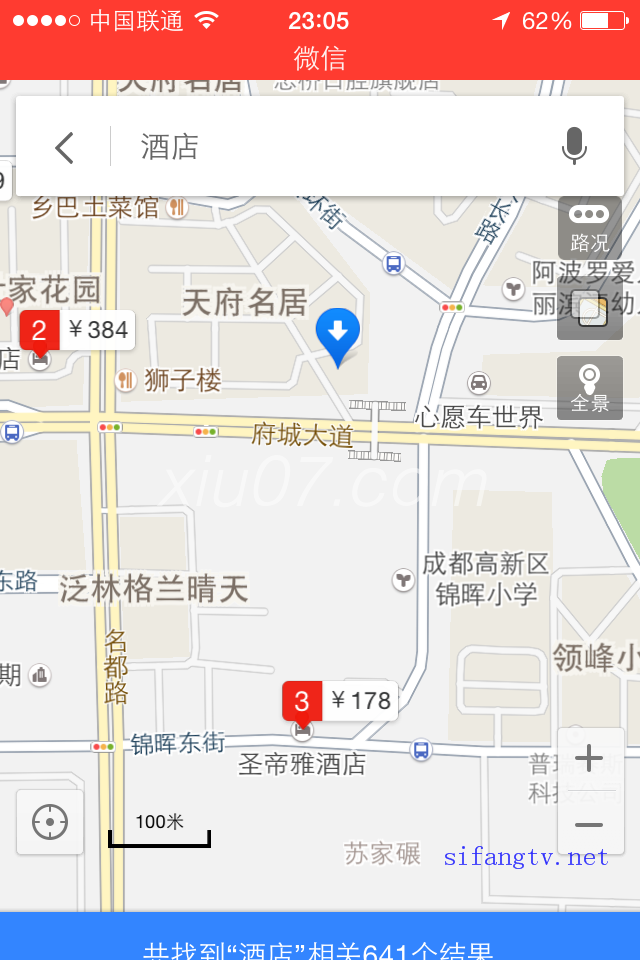
Task: Open the 641 results list bar
Action: pos(320,940)
